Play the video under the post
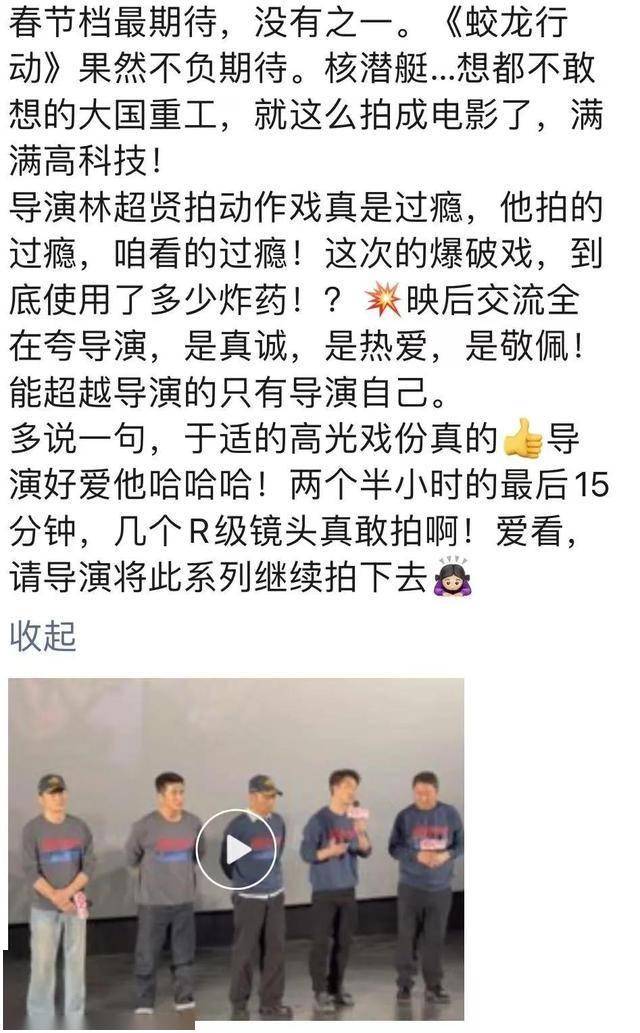 (x=236, y=849)
